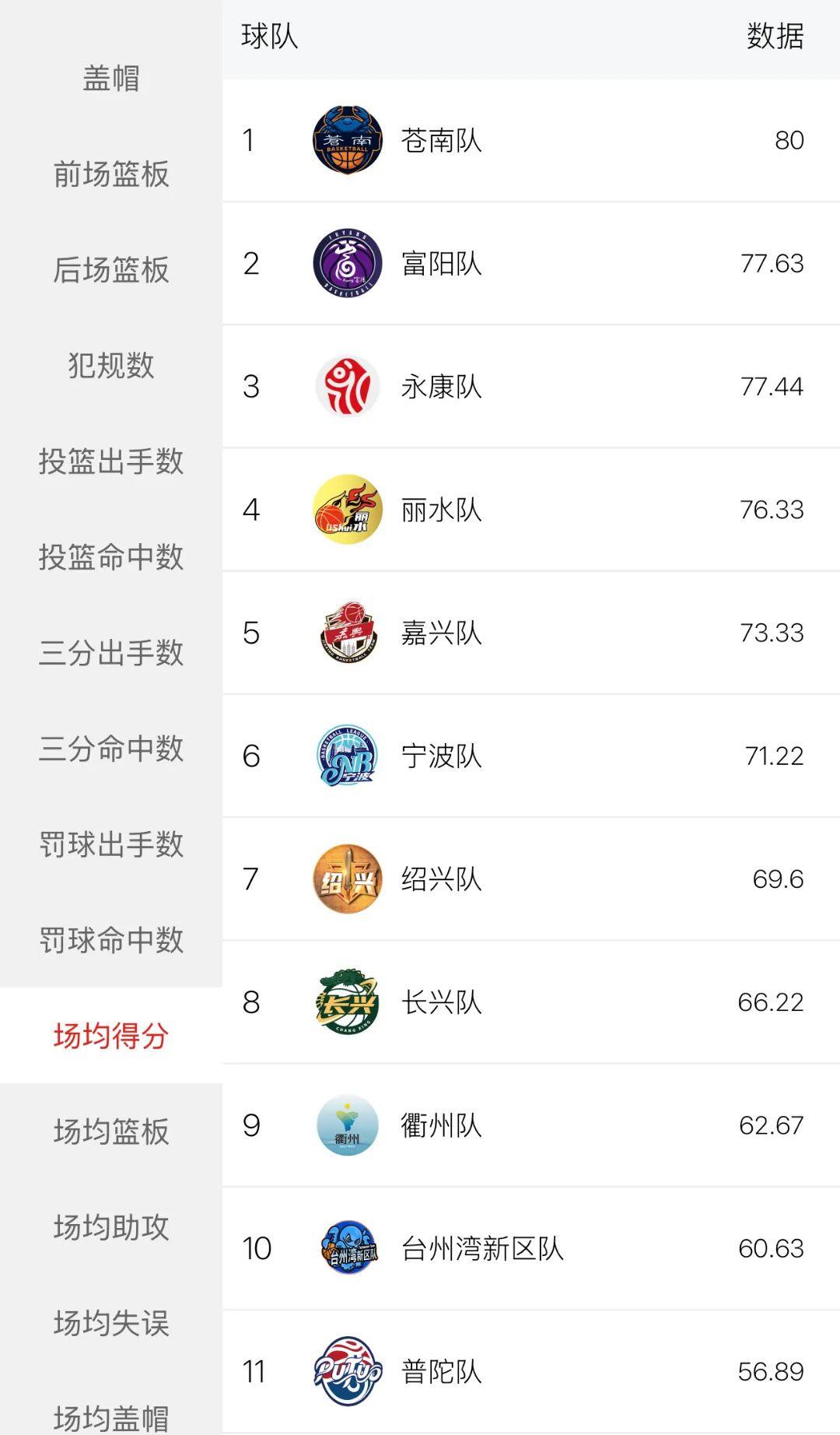View 场均篮板 team ranking

coord(110,1132)
